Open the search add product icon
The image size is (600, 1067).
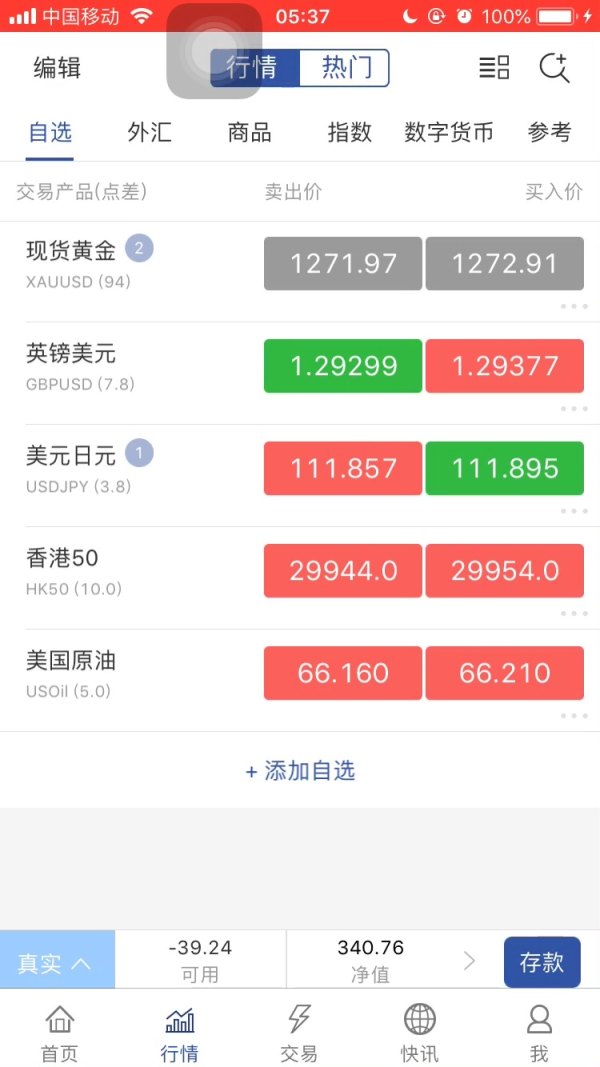[x=553, y=68]
